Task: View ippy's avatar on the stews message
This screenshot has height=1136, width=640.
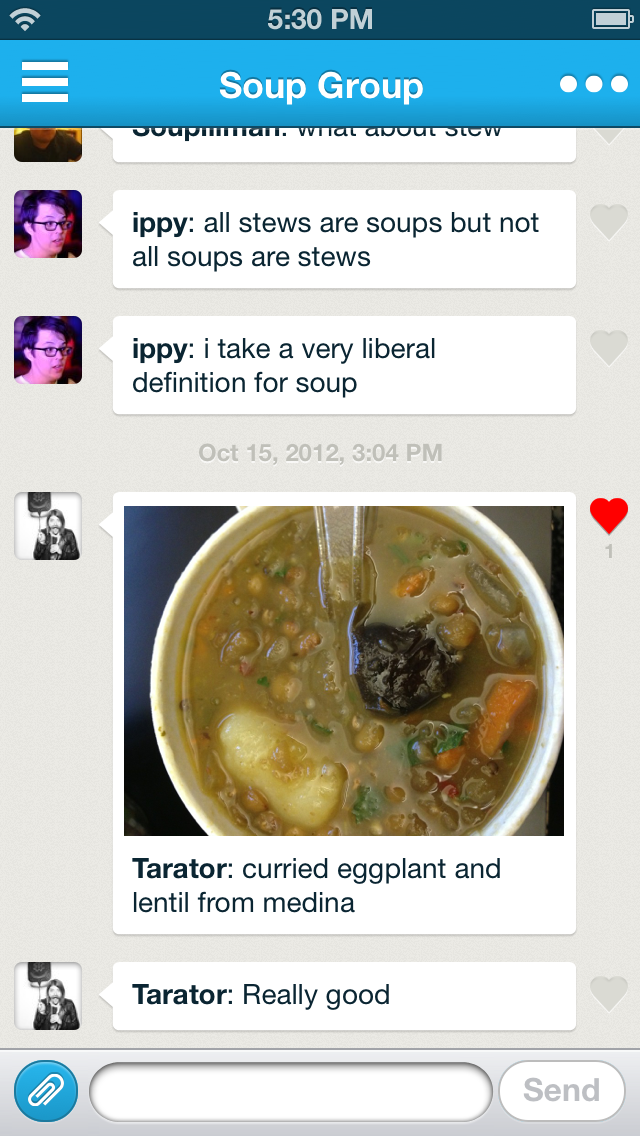Action: pos(48,224)
